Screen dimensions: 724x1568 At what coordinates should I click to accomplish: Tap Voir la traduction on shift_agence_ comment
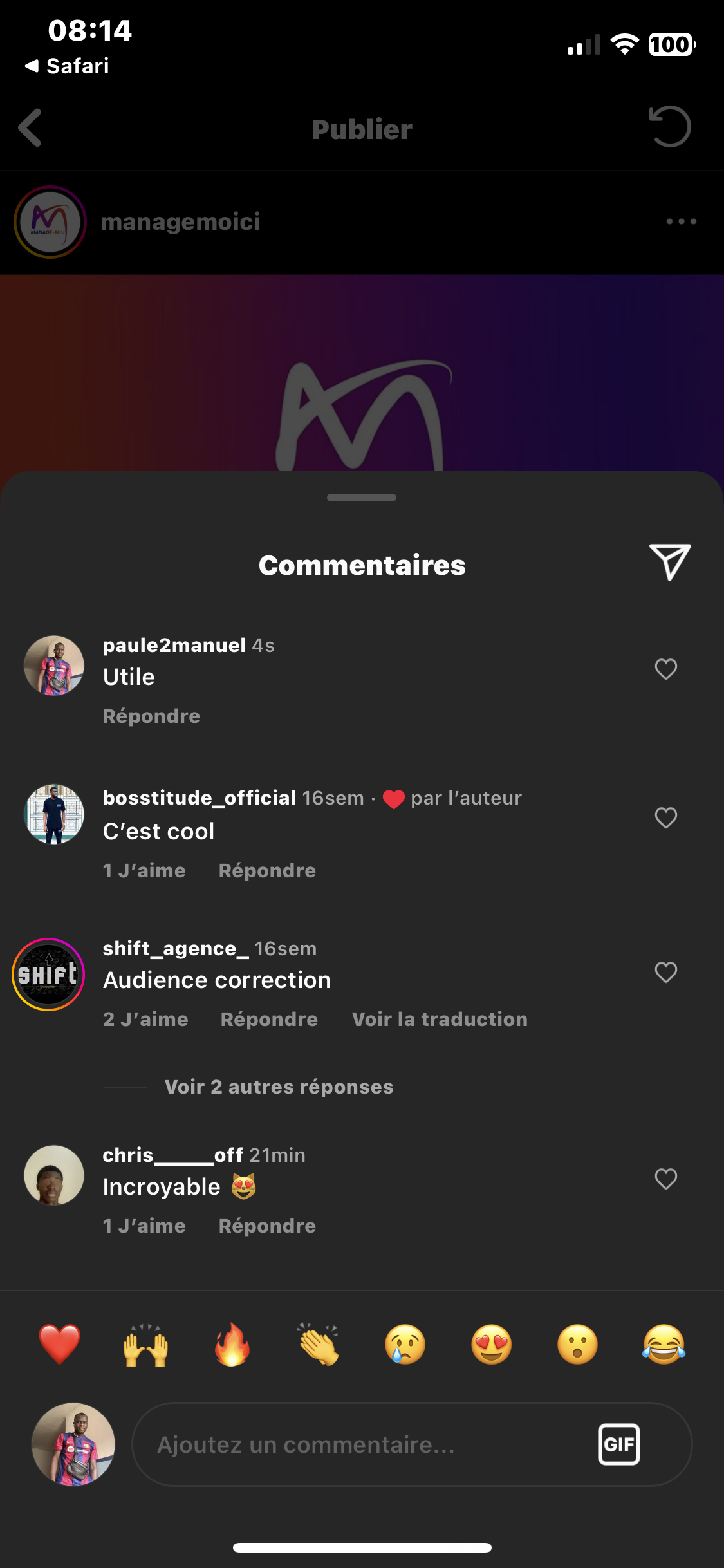(x=440, y=1020)
